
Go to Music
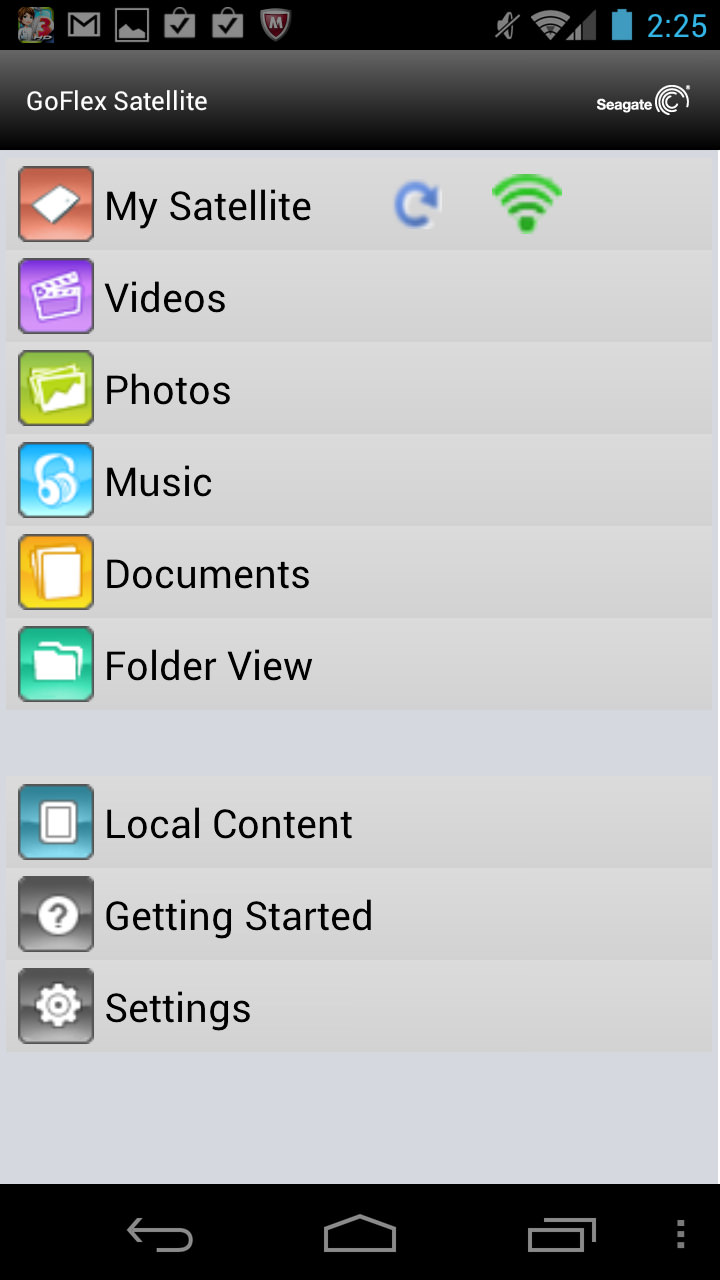(x=359, y=481)
